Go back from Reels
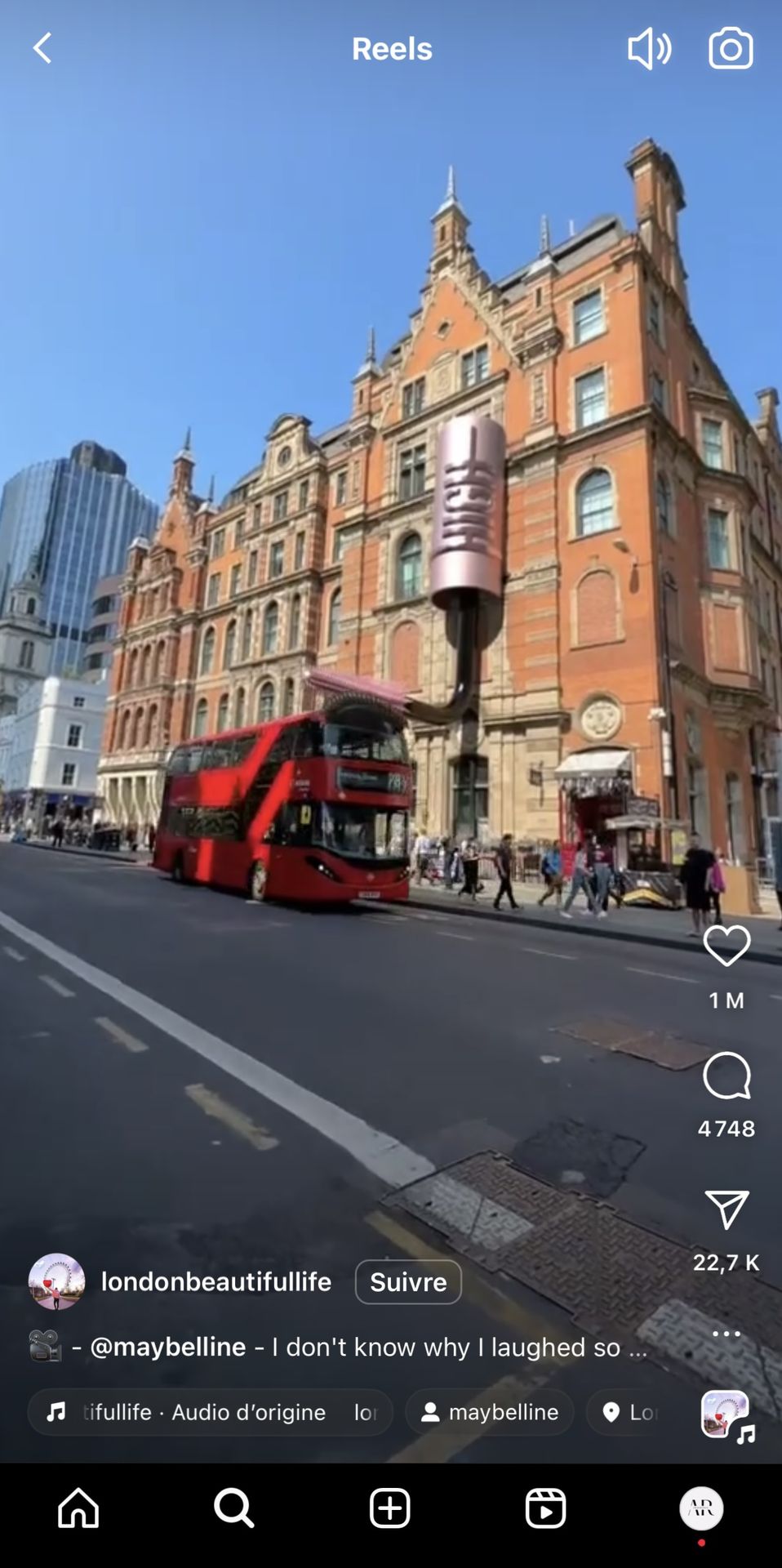 click(x=42, y=48)
